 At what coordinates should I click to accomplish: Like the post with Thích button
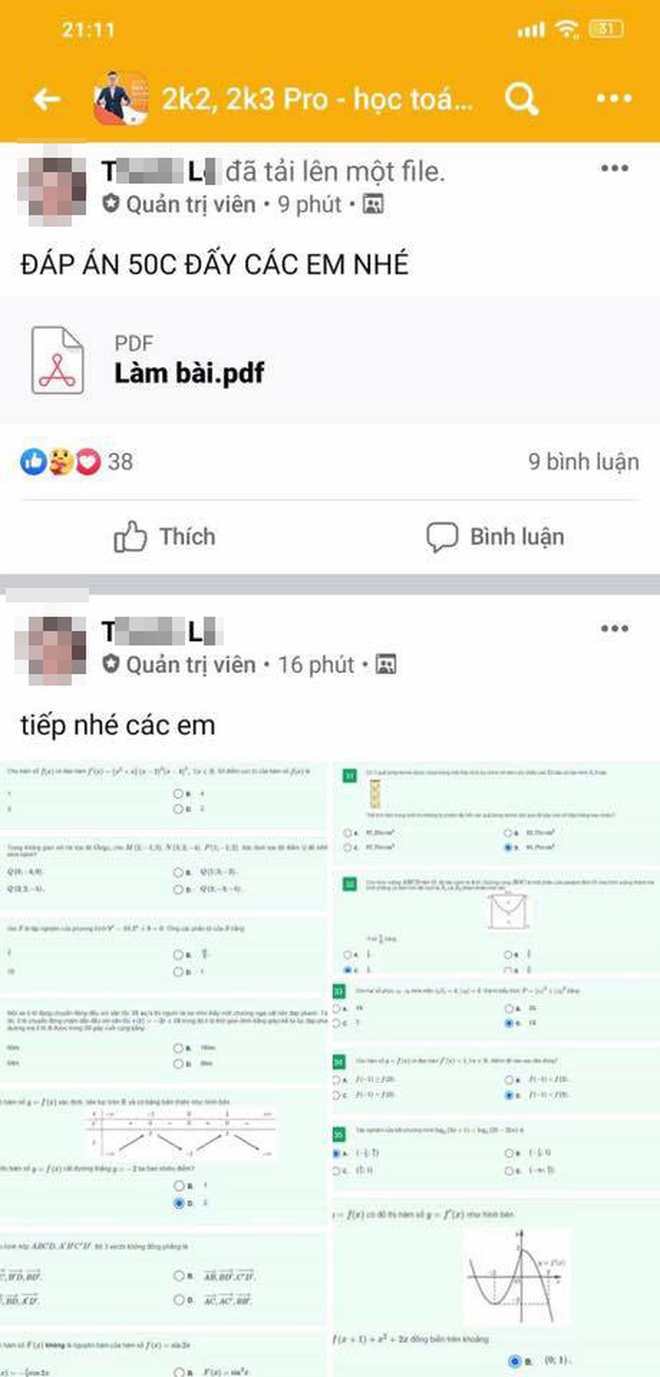pos(165,537)
